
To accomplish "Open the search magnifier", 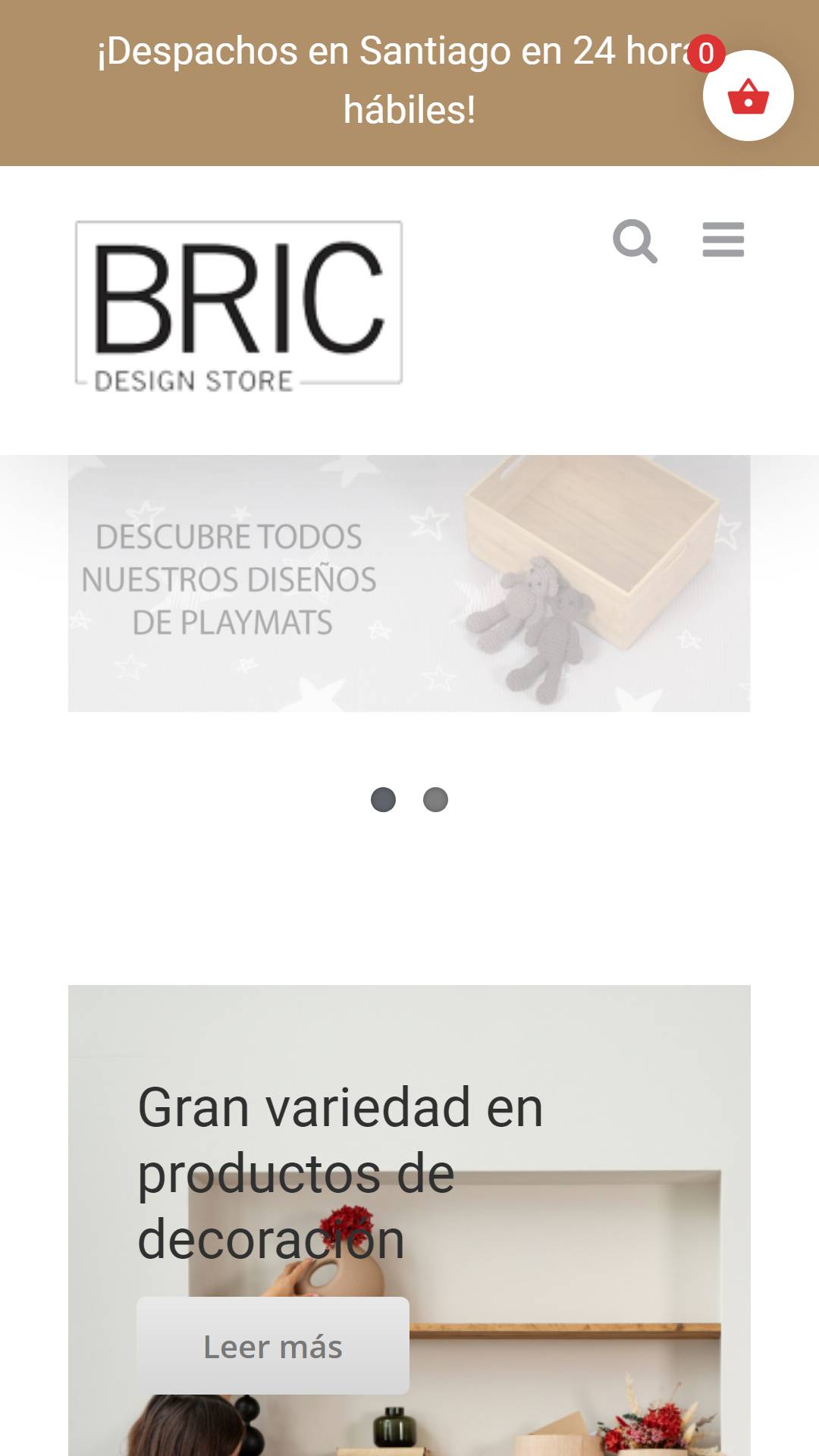I will pyautogui.click(x=635, y=241).
